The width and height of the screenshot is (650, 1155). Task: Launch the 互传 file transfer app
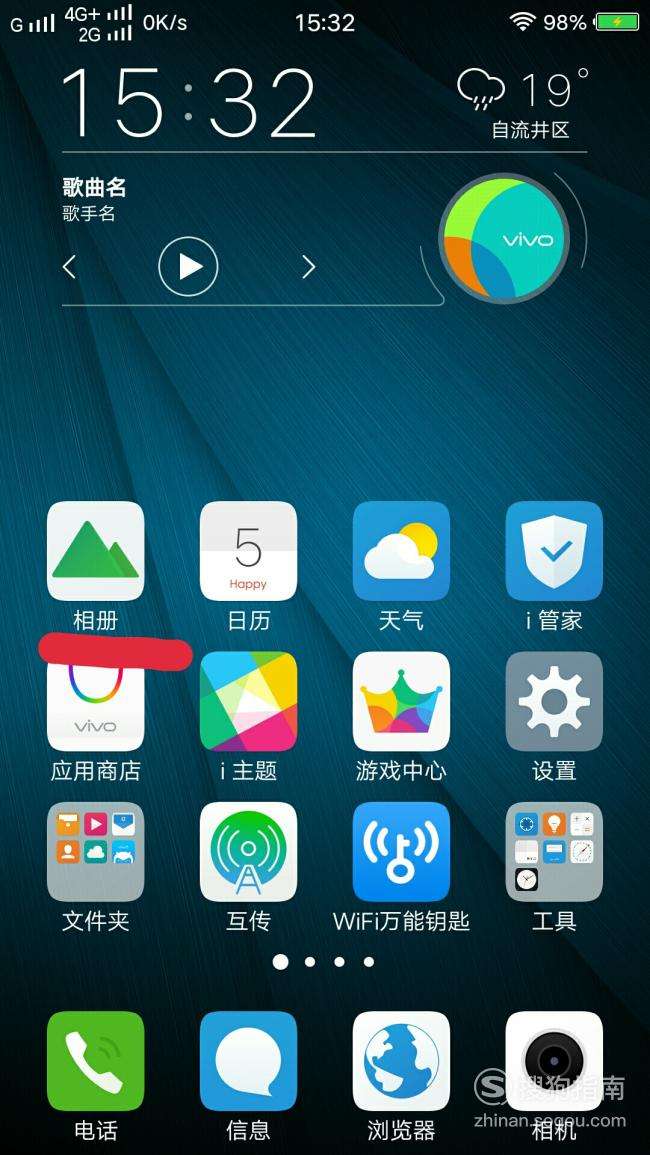click(248, 851)
